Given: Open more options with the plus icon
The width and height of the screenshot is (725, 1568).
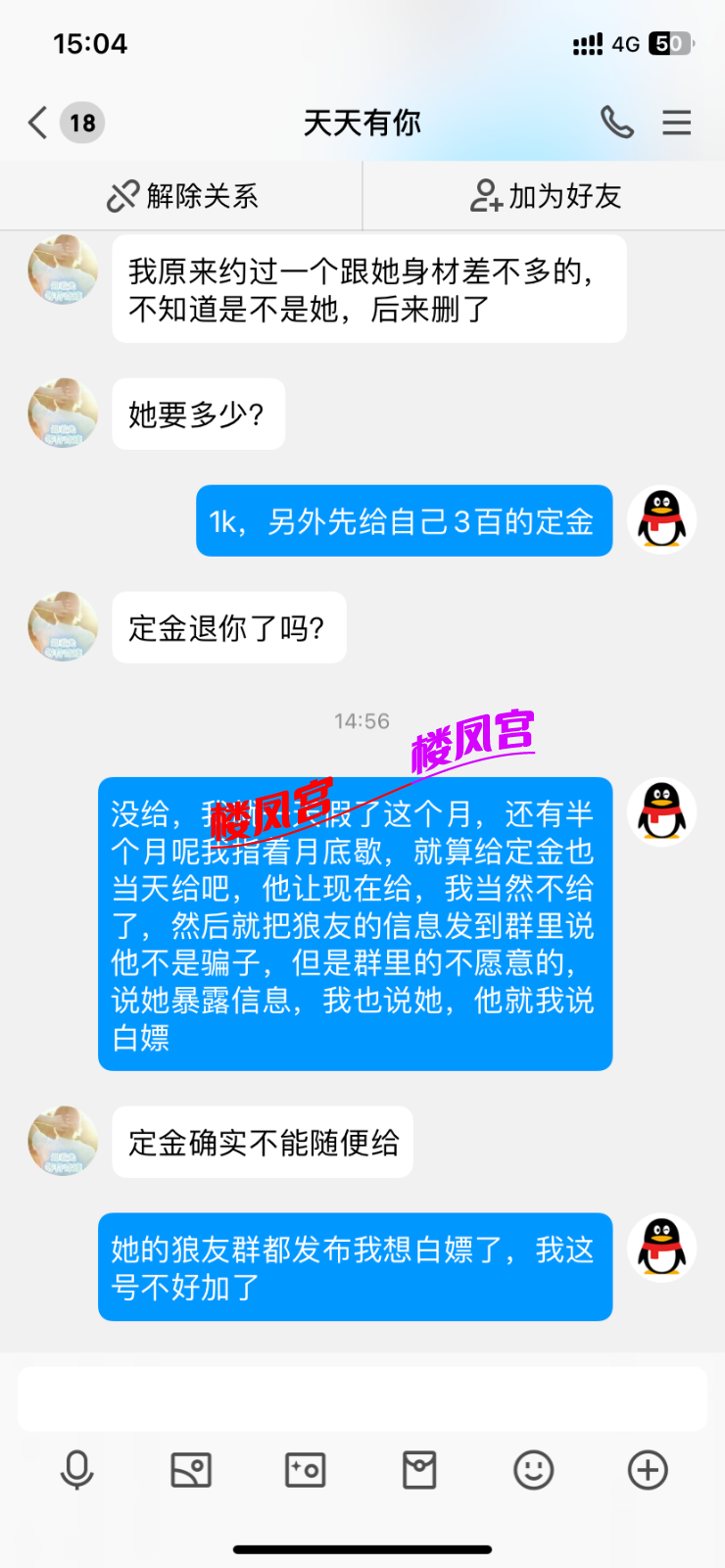Looking at the screenshot, I should pyautogui.click(x=648, y=1470).
